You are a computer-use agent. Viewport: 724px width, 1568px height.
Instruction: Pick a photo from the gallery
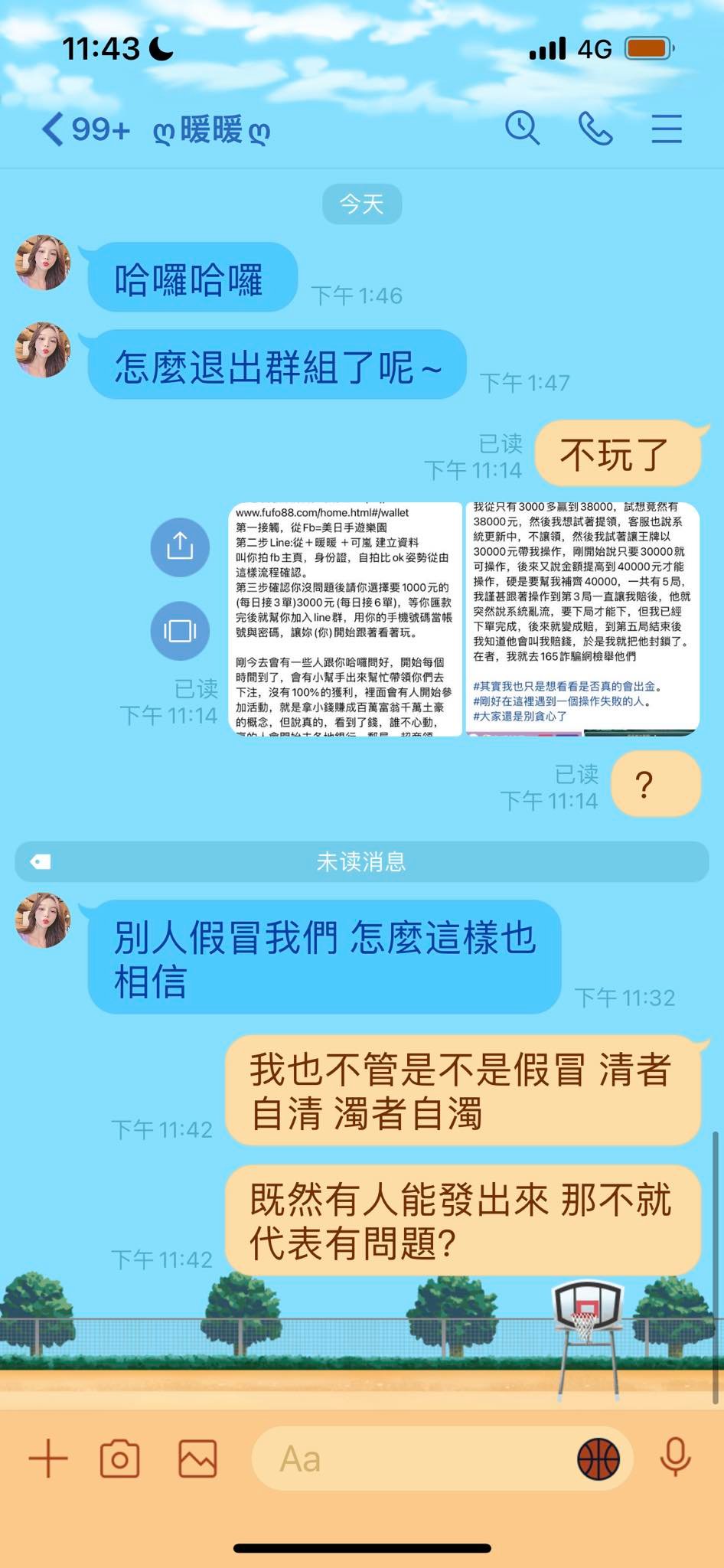pos(197,1459)
